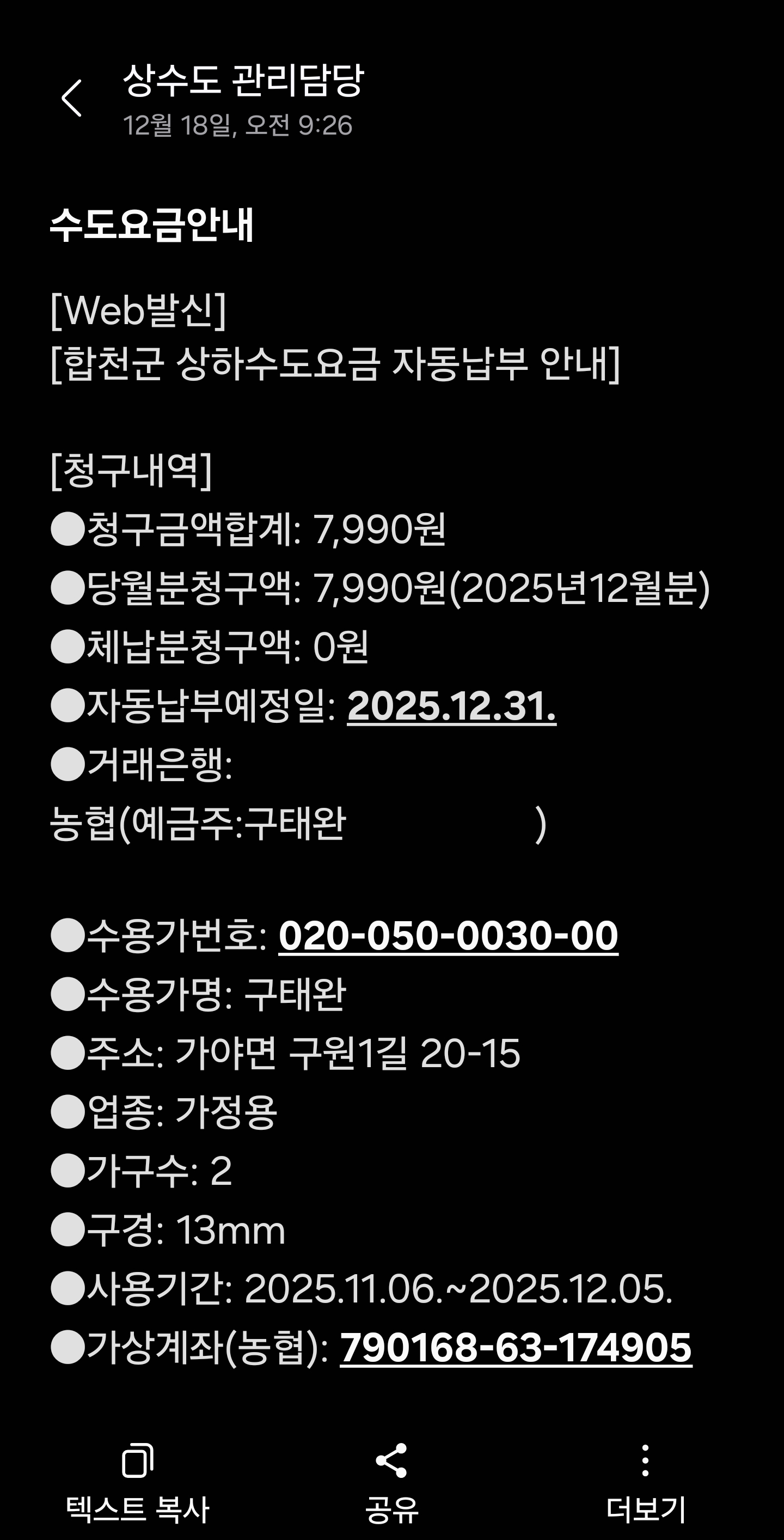Viewport: 784px width, 1540px height.
Task: Tap the virtual account number 790168-63-174905
Action: 516,1348
